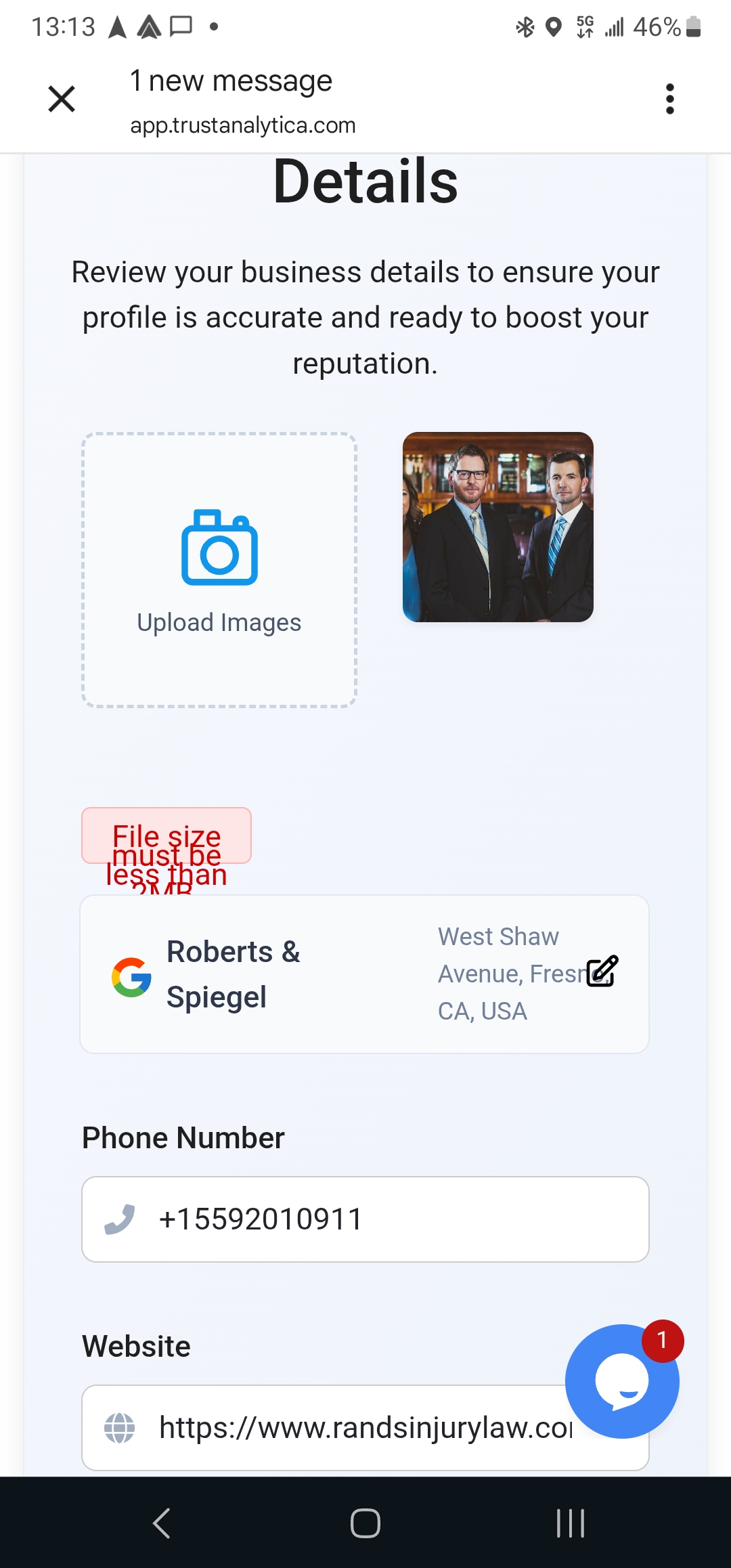731x1568 pixels.
Task: Go back using system navigation
Action: (x=161, y=1523)
